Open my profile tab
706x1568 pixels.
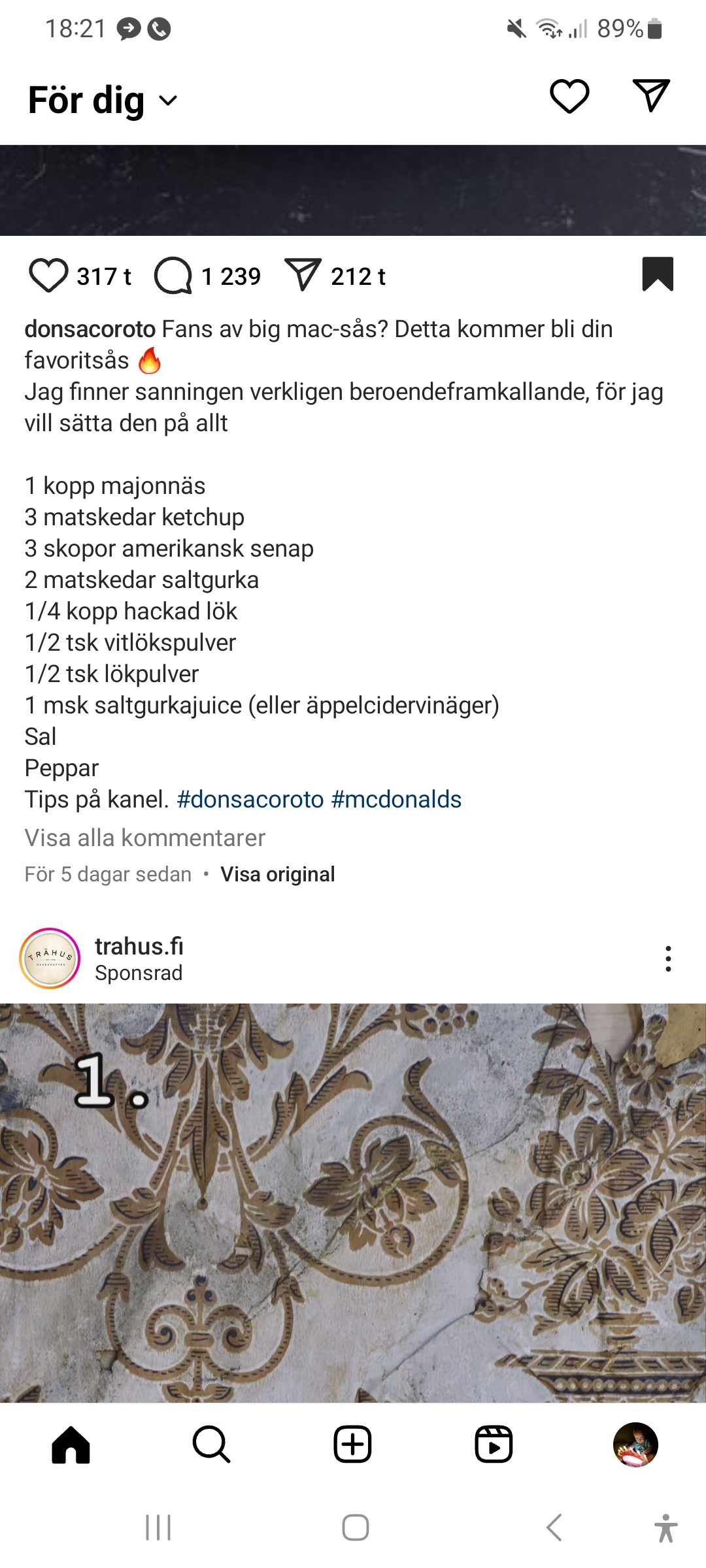click(x=635, y=1445)
